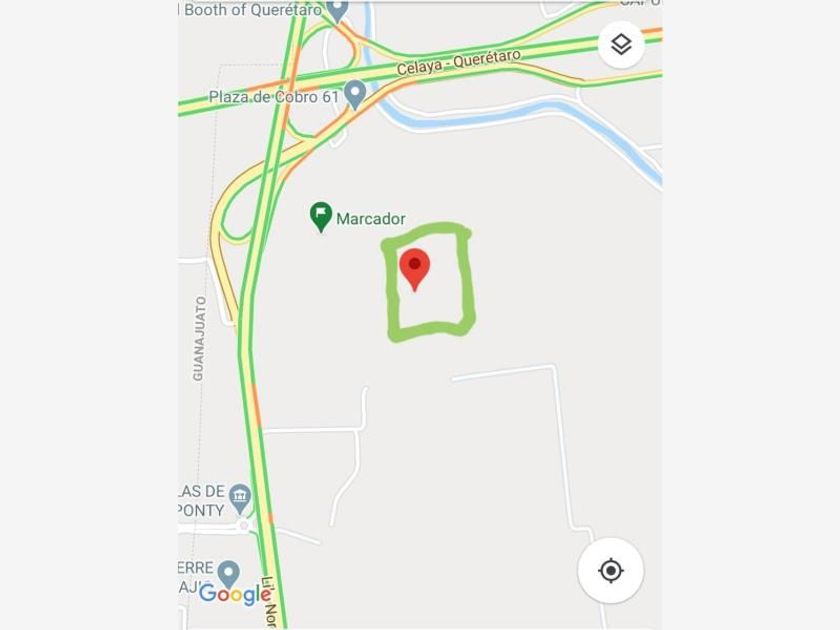
Task: Select the Plaza de Cobro 61 pin
Action: (x=354, y=95)
